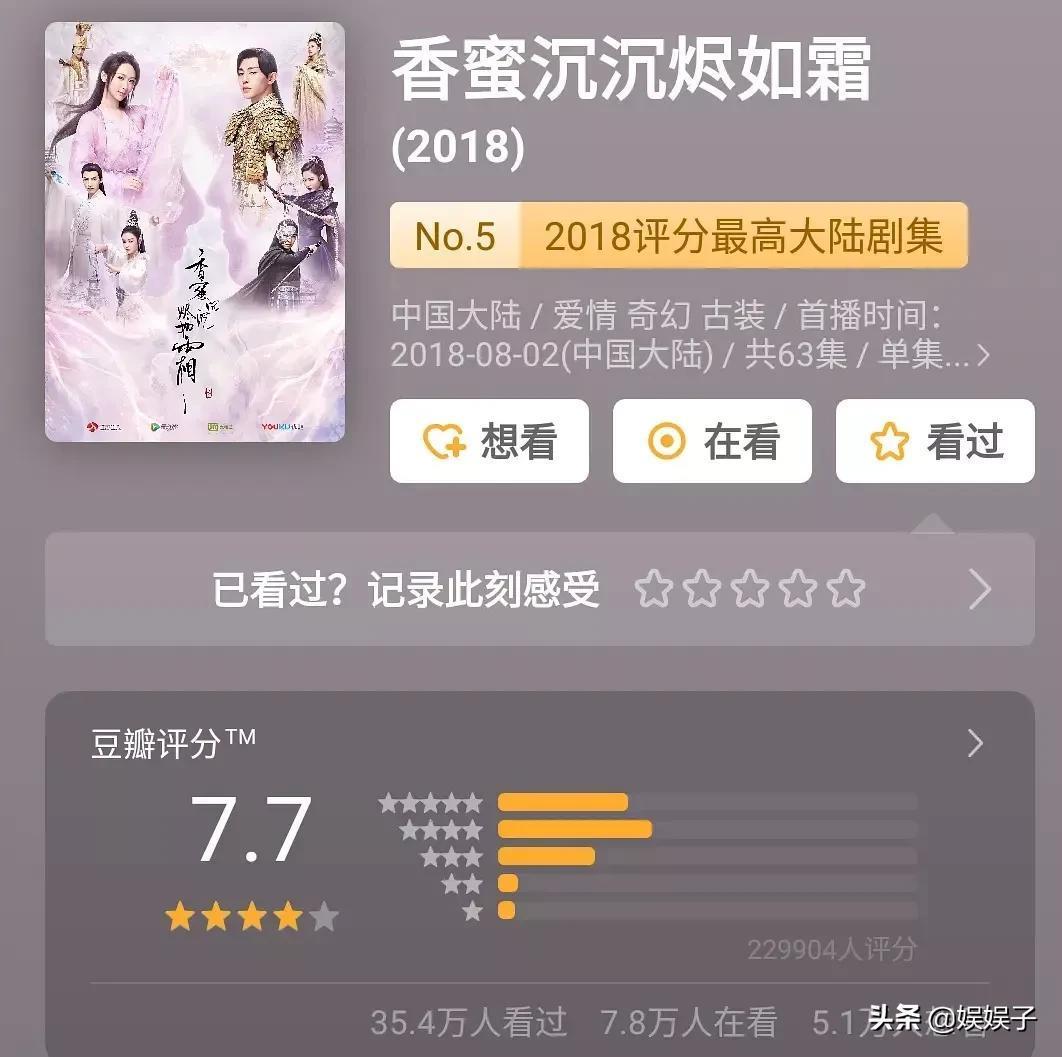The height and width of the screenshot is (1057, 1062).
Task: Open the 2018评分最高大陆剧集 No.5 ranking
Action: tap(678, 236)
